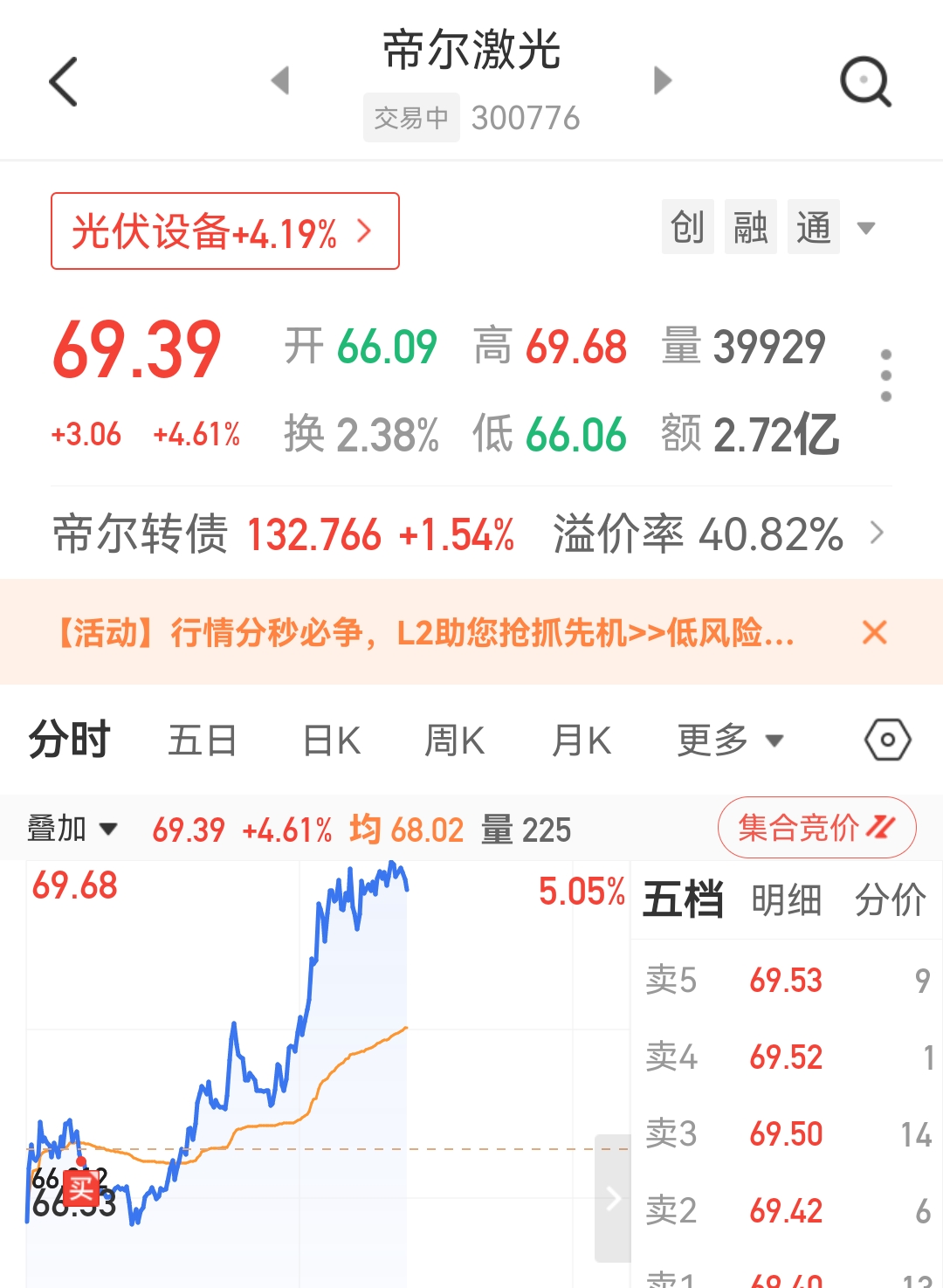Open the stock search
943x1288 pixels.
[x=864, y=82]
